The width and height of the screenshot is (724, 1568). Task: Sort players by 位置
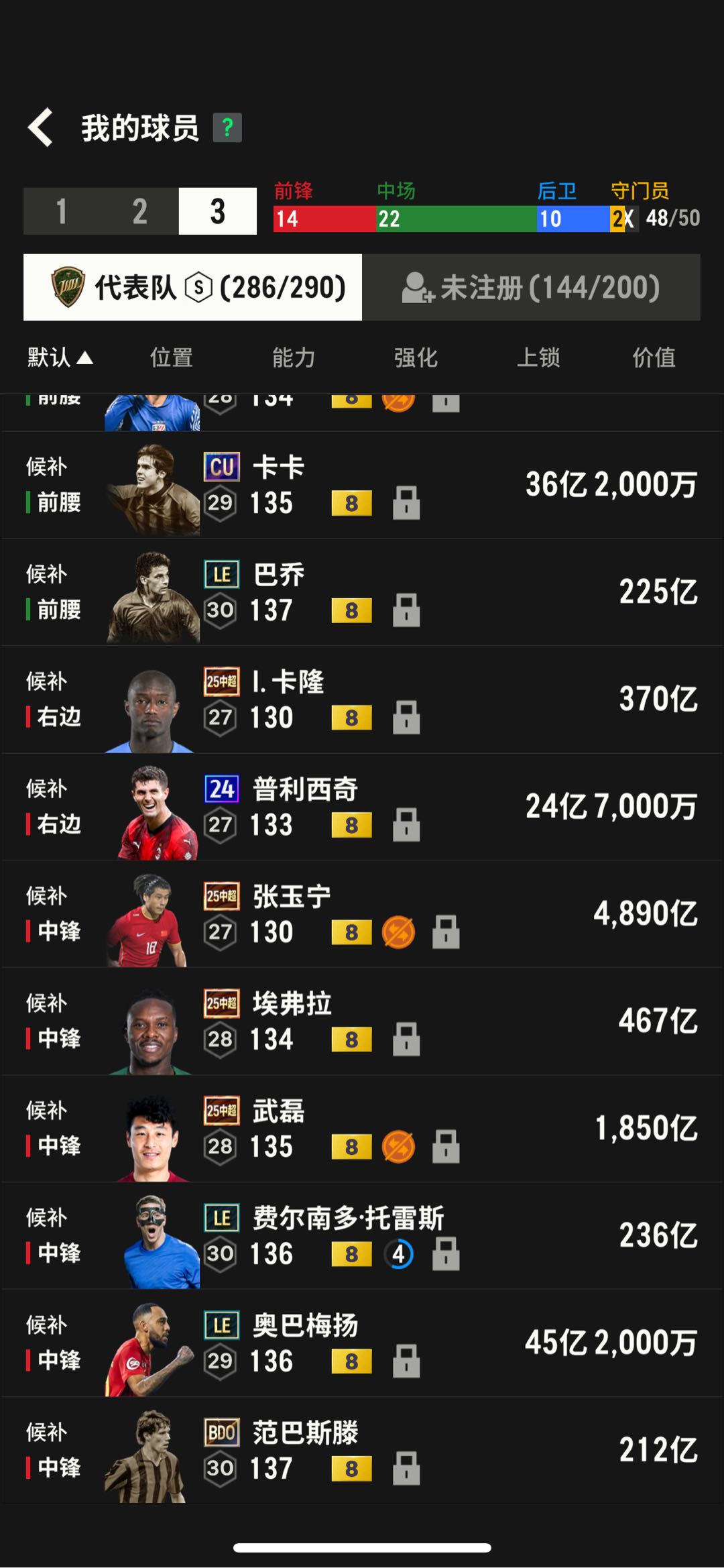coord(172,357)
